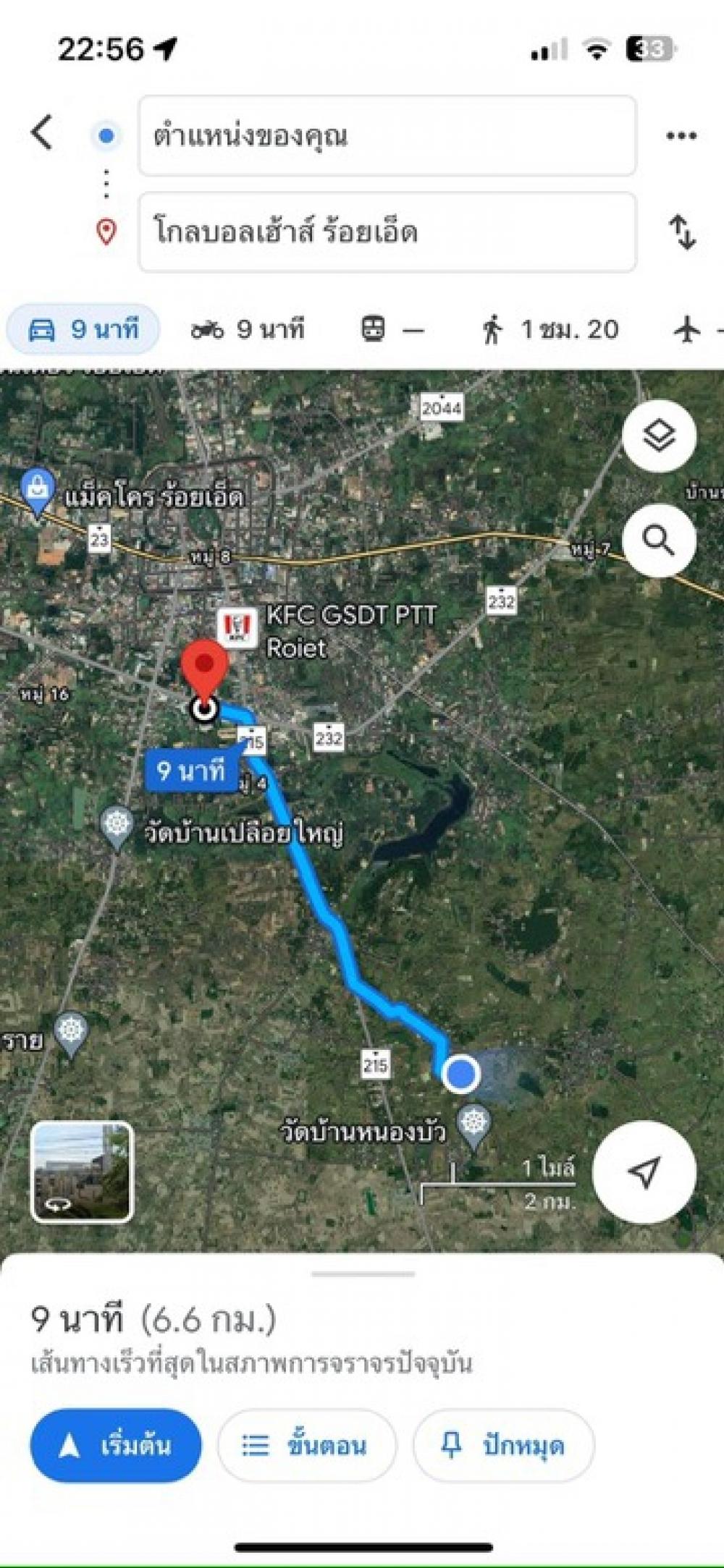Edit the destination field โกลบอลเฮ้าส์ ร้อยเอ็ด
This screenshot has width=724, height=1568.
(x=387, y=232)
